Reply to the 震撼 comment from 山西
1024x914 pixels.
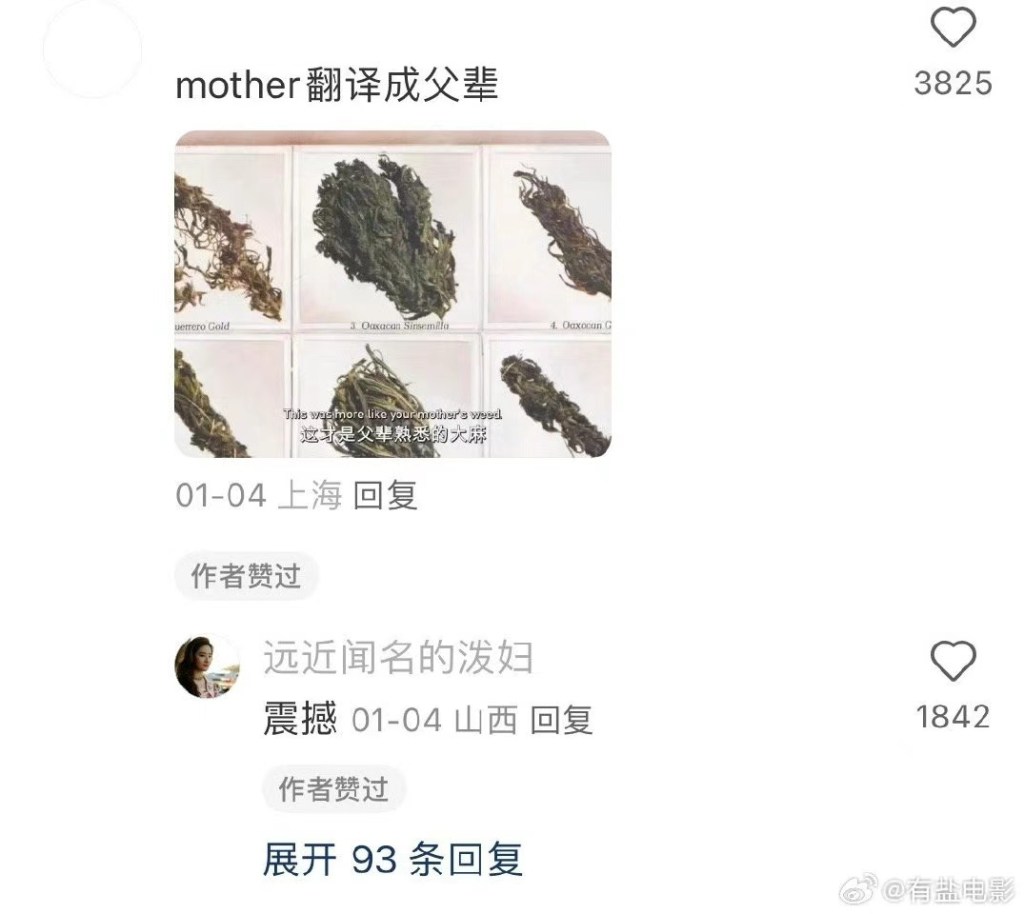[x=560, y=720]
